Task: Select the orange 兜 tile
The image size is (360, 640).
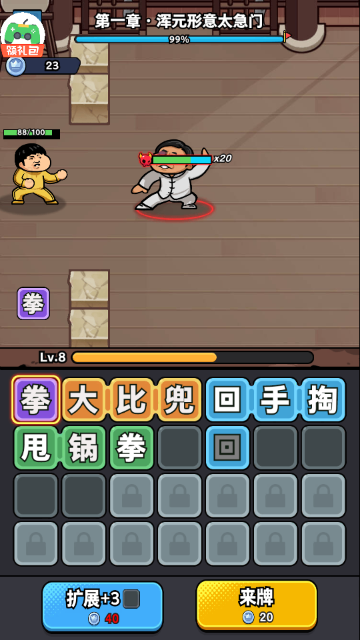Action: coord(180,400)
